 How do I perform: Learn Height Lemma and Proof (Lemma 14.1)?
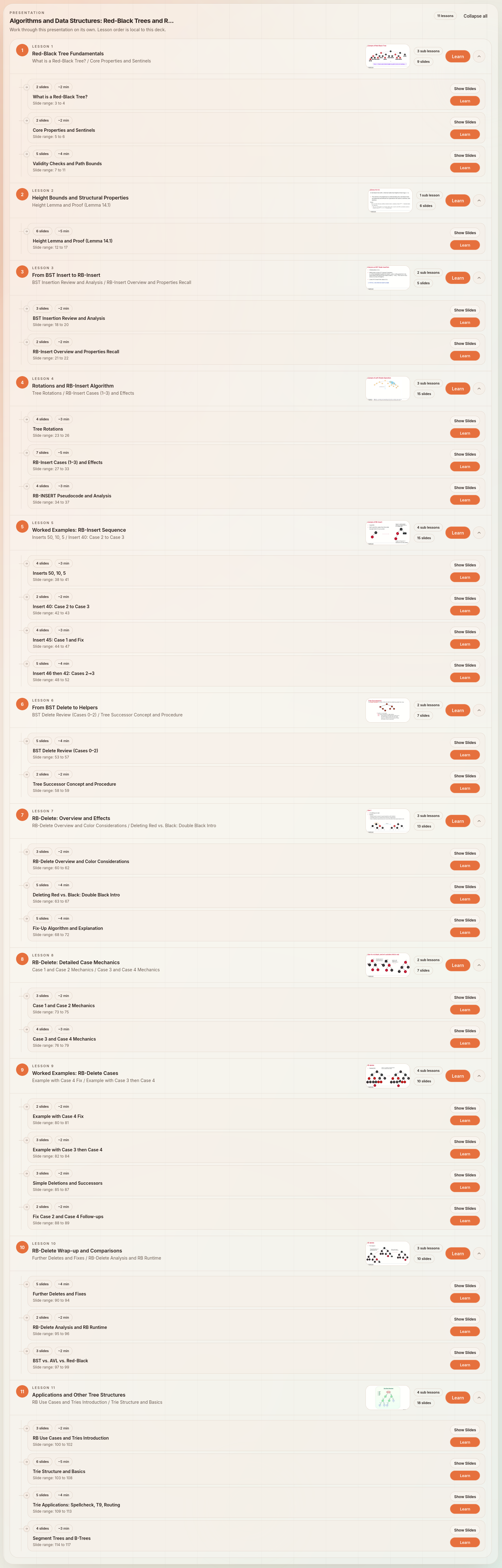pos(464,245)
